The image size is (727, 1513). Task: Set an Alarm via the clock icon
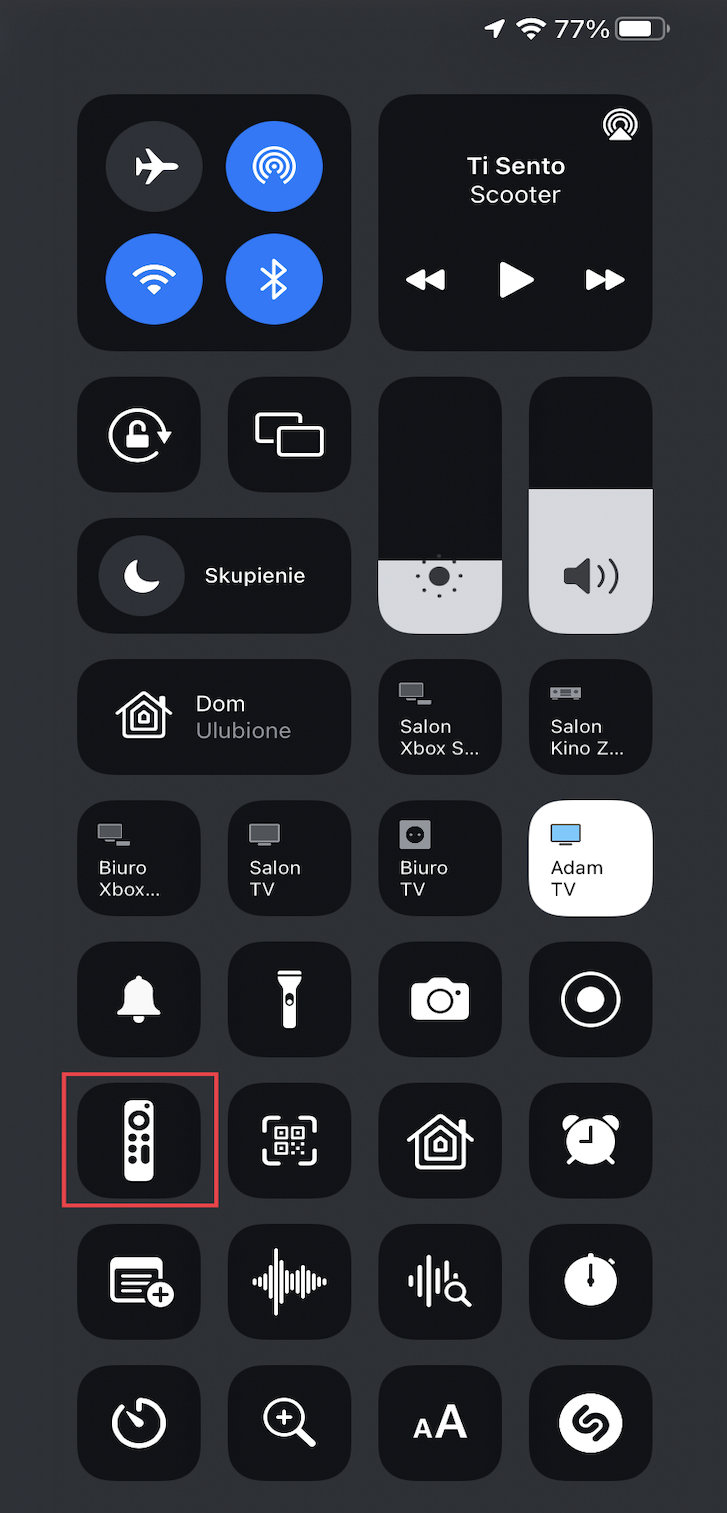point(590,1140)
